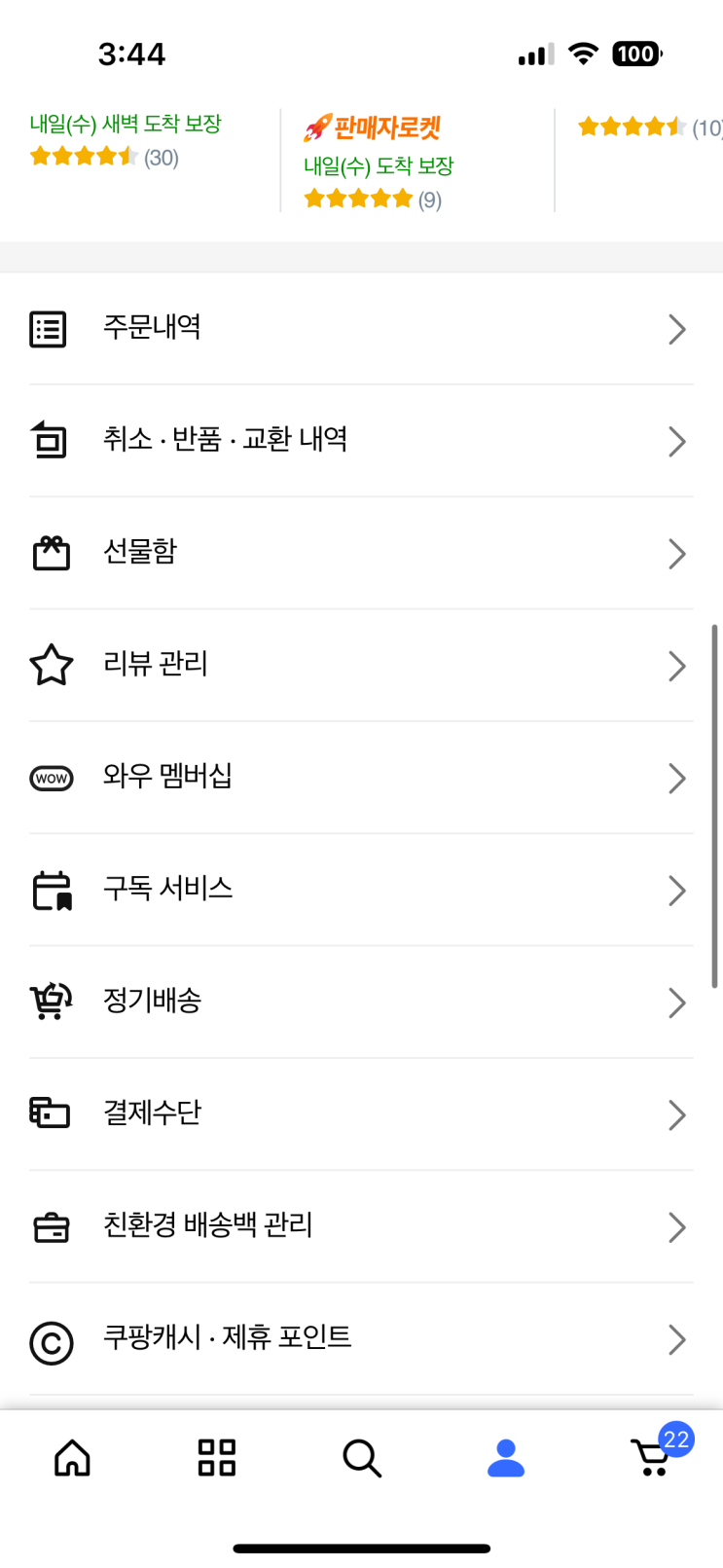Open 친환경 배송백 관리
723x1568 pixels.
point(361,1226)
